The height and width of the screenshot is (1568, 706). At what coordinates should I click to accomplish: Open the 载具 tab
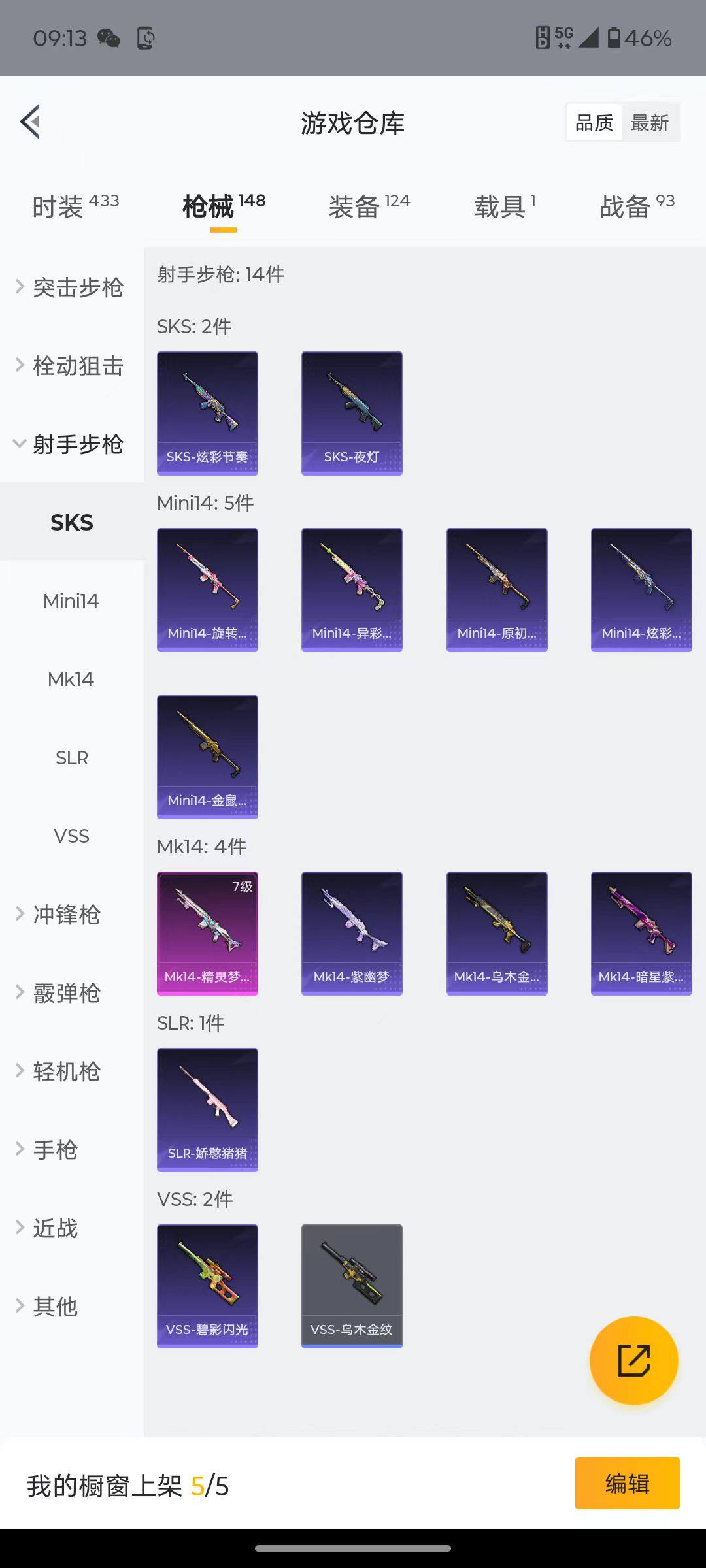coord(500,206)
